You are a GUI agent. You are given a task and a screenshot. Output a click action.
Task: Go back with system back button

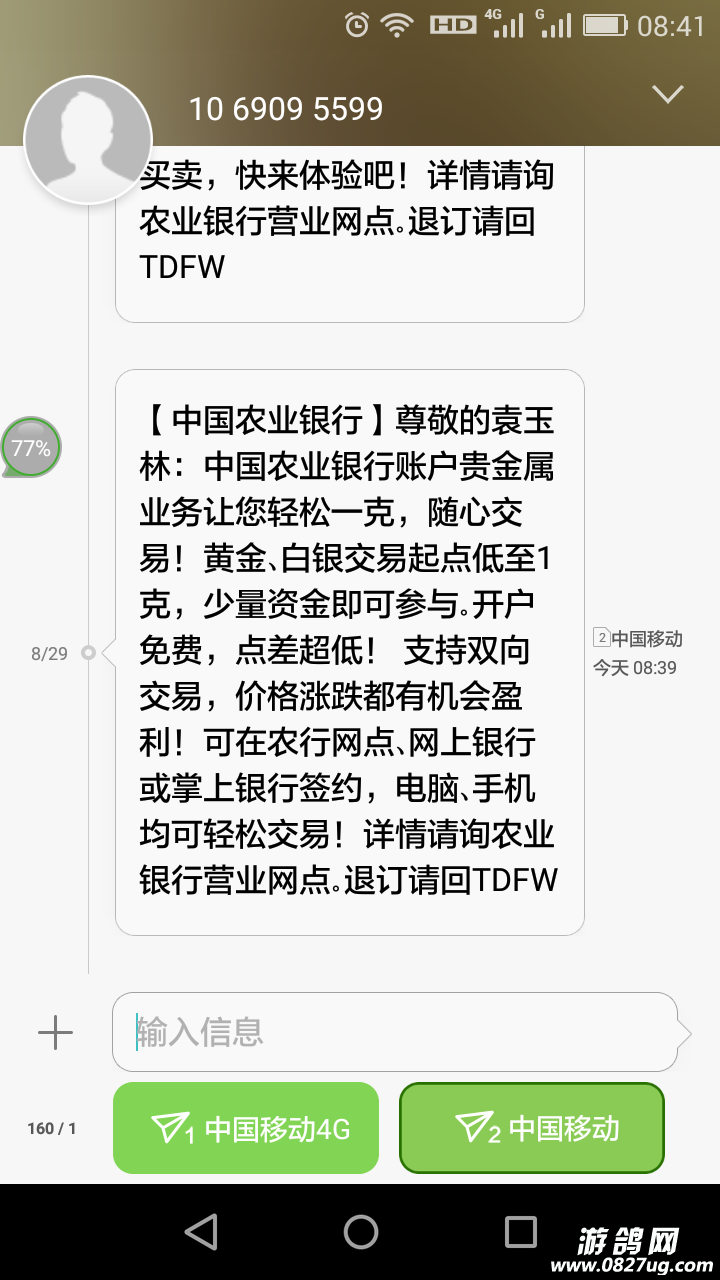pos(201,1231)
